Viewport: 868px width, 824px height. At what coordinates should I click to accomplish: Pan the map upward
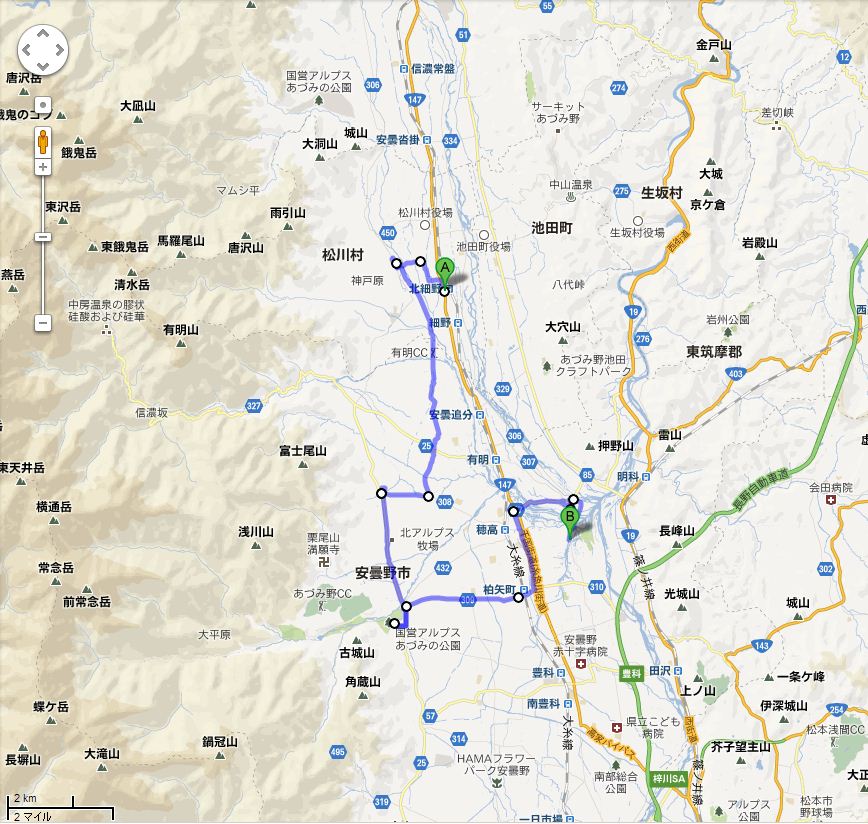[x=43, y=33]
